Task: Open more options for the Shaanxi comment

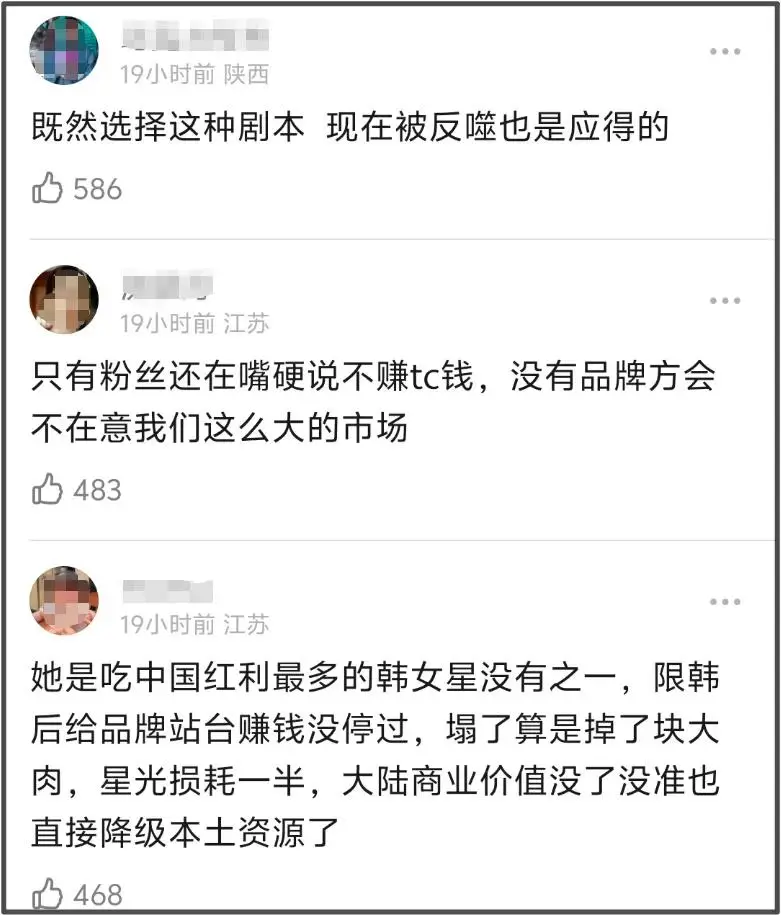Action: (x=725, y=51)
